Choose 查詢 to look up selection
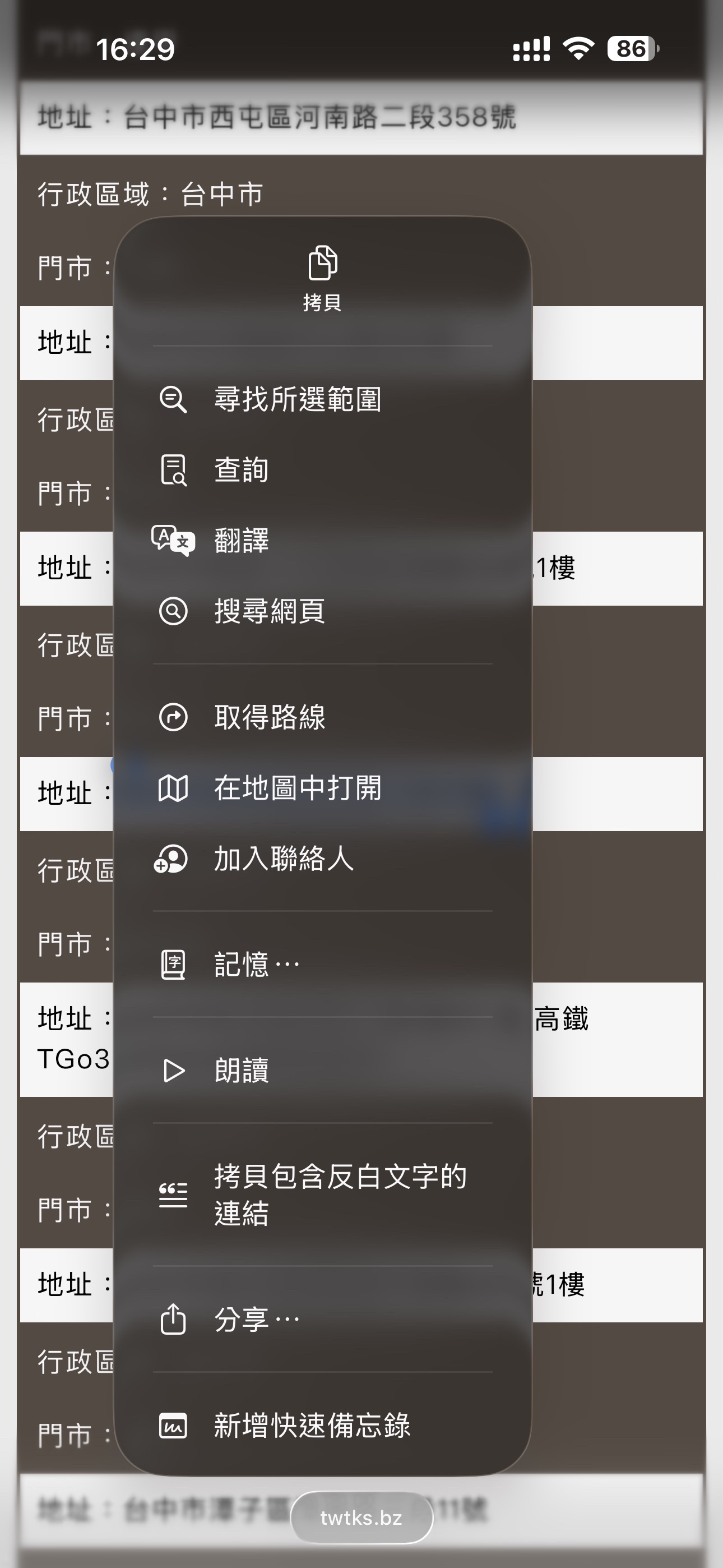 point(322,470)
